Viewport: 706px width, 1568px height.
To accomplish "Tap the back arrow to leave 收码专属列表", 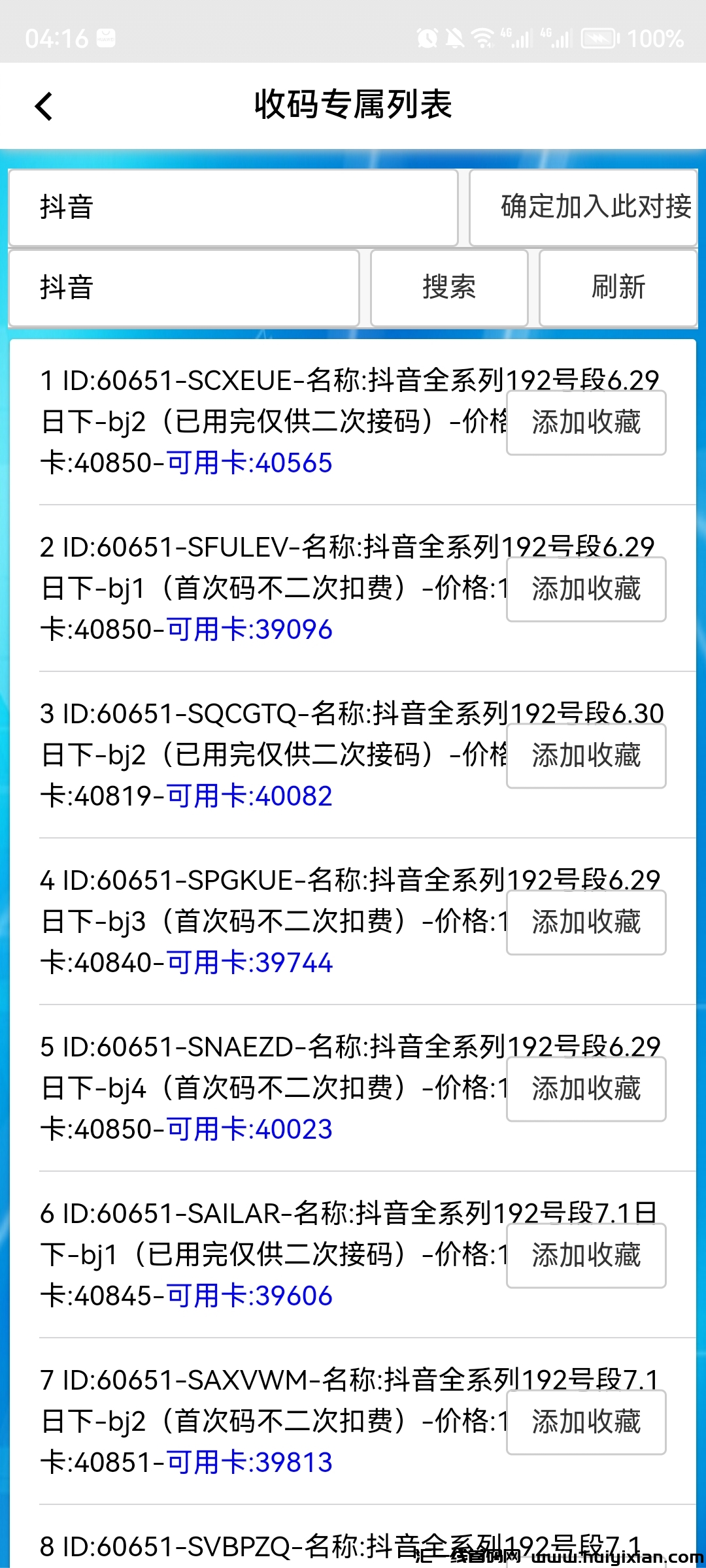I will coord(44,105).
